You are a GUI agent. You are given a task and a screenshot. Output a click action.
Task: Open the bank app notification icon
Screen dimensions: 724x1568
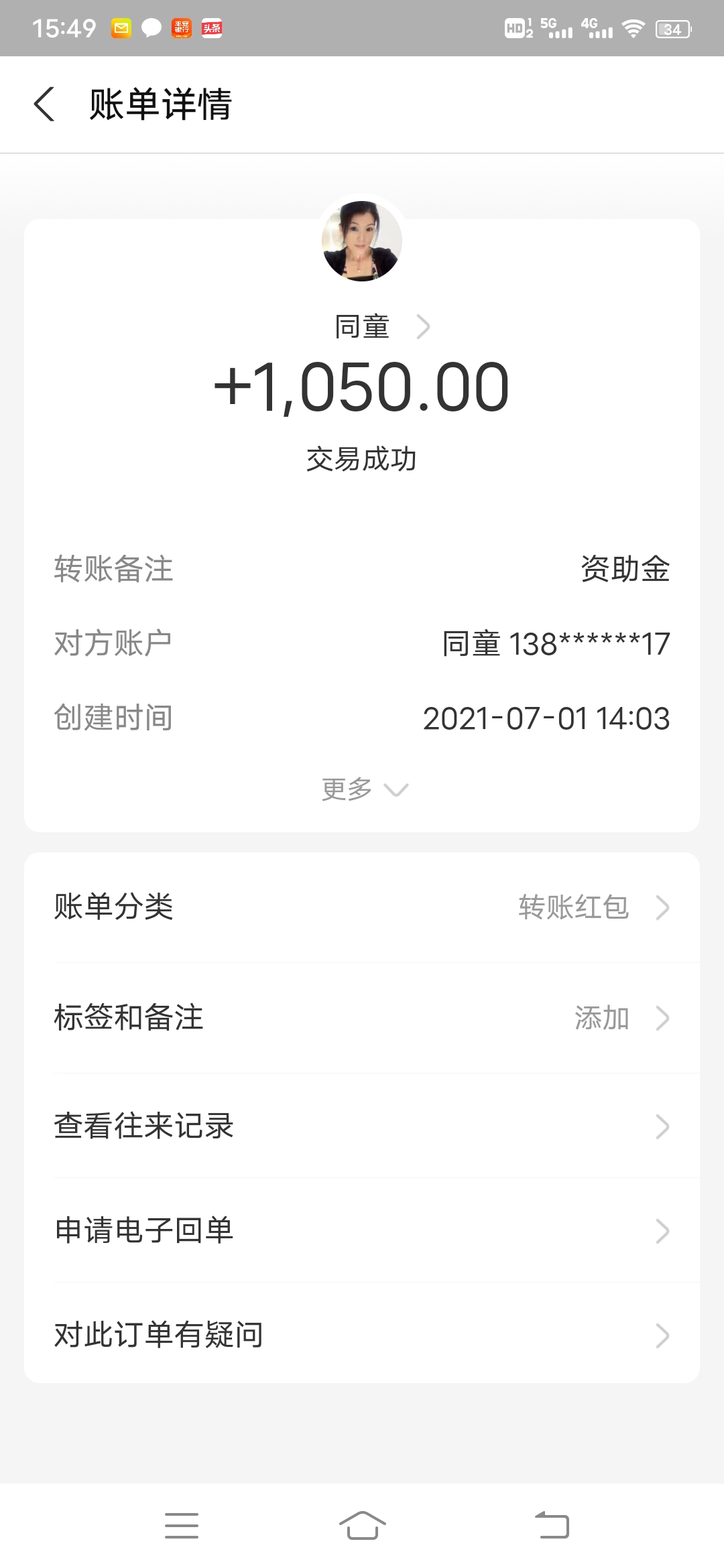click(181, 27)
